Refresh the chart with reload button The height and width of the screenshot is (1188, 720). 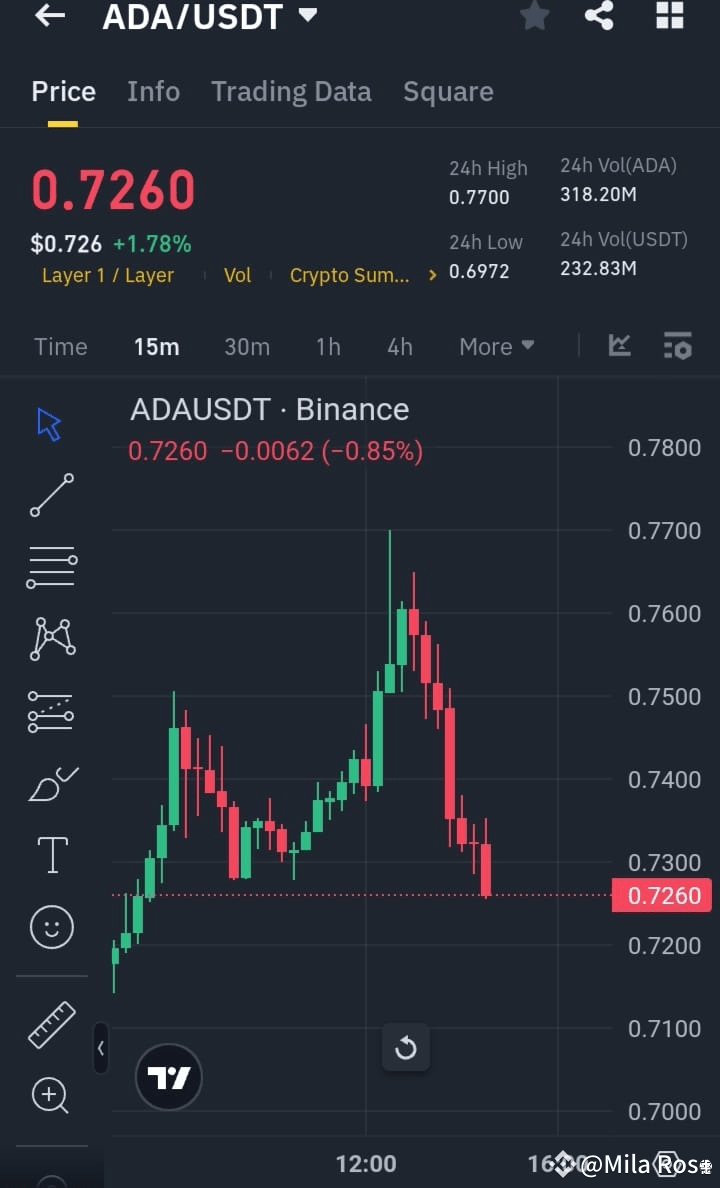click(x=406, y=1047)
